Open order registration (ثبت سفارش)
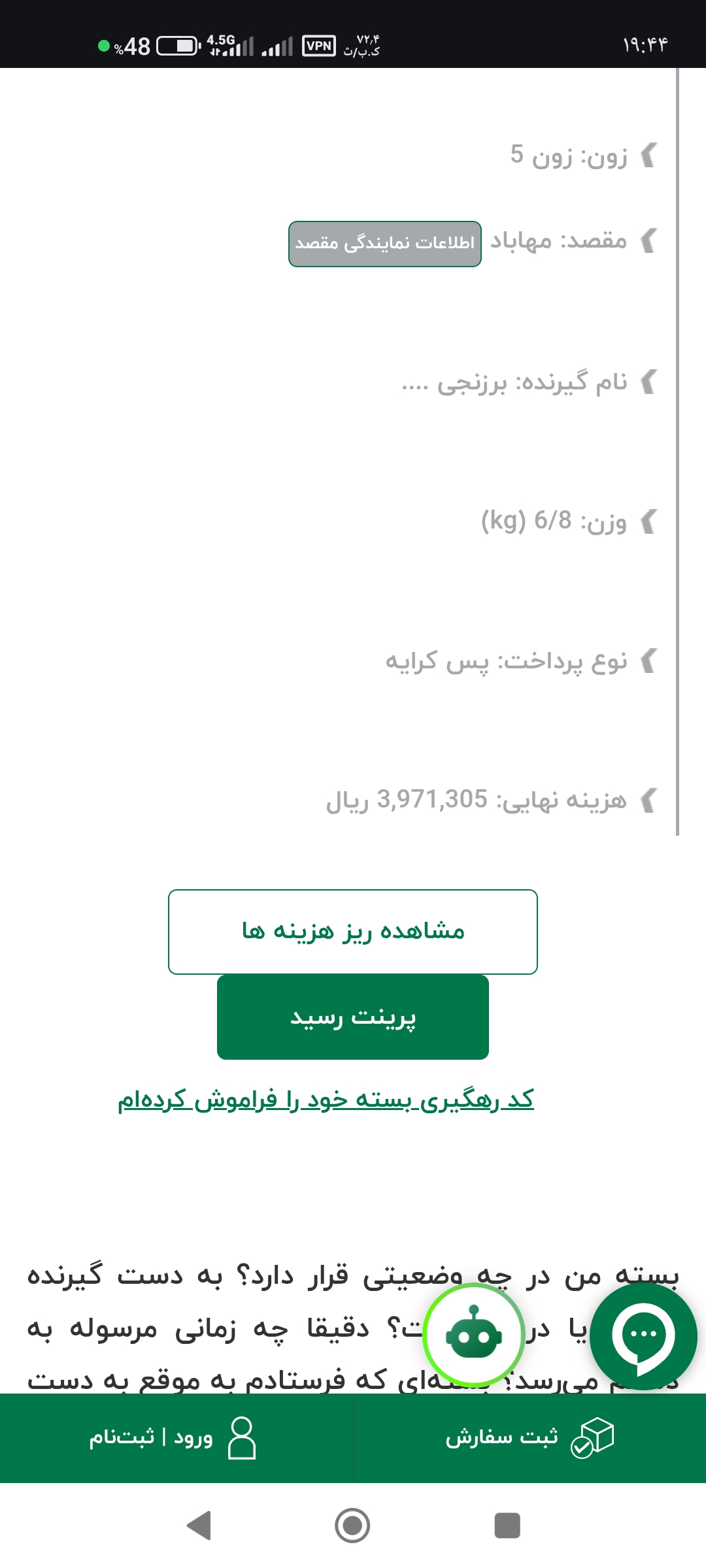This screenshot has height=1568, width=706. click(529, 1437)
